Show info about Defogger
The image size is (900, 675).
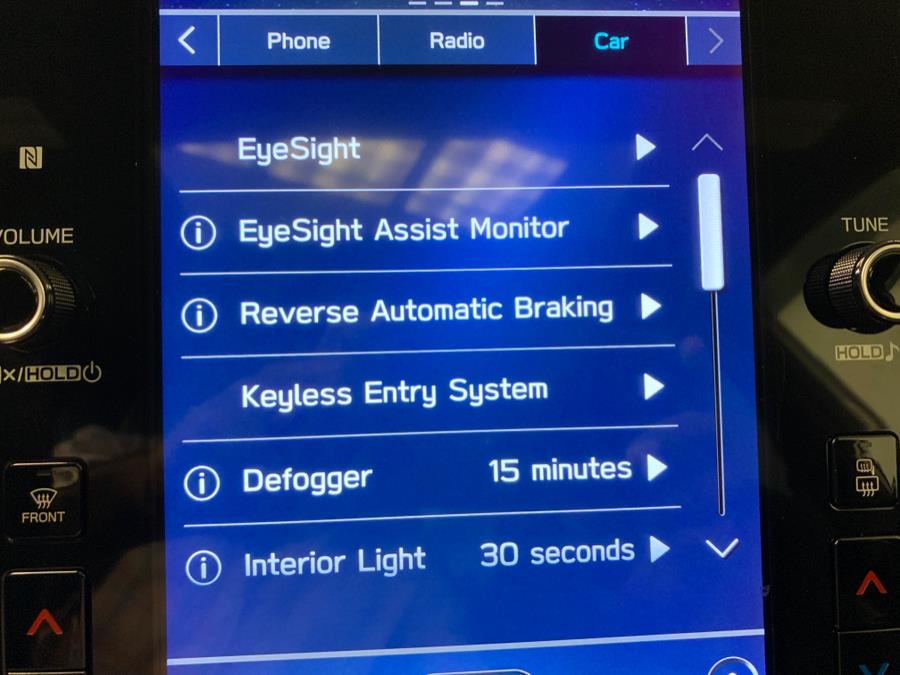201,484
